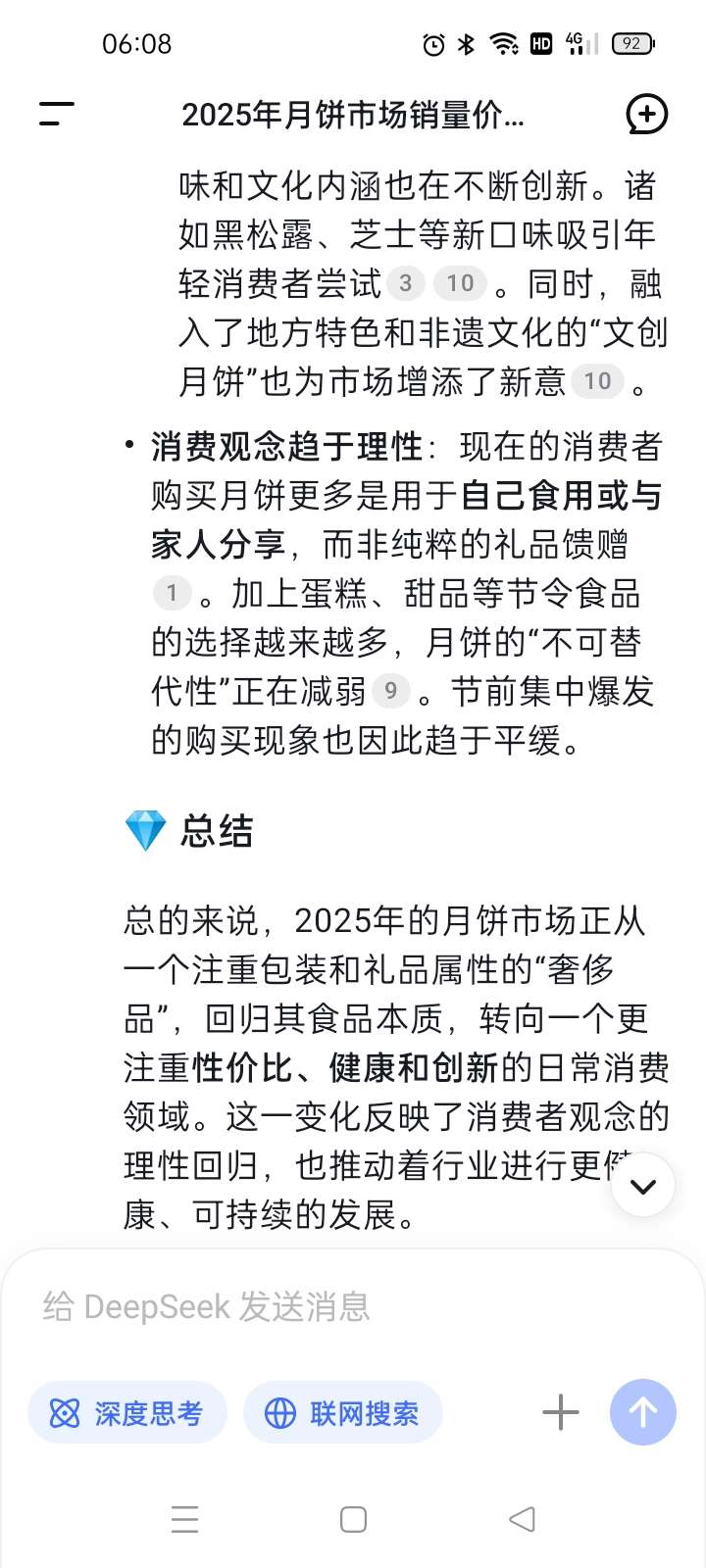Return to the system home screen
This screenshot has width=706, height=1568.
coord(353,1519)
